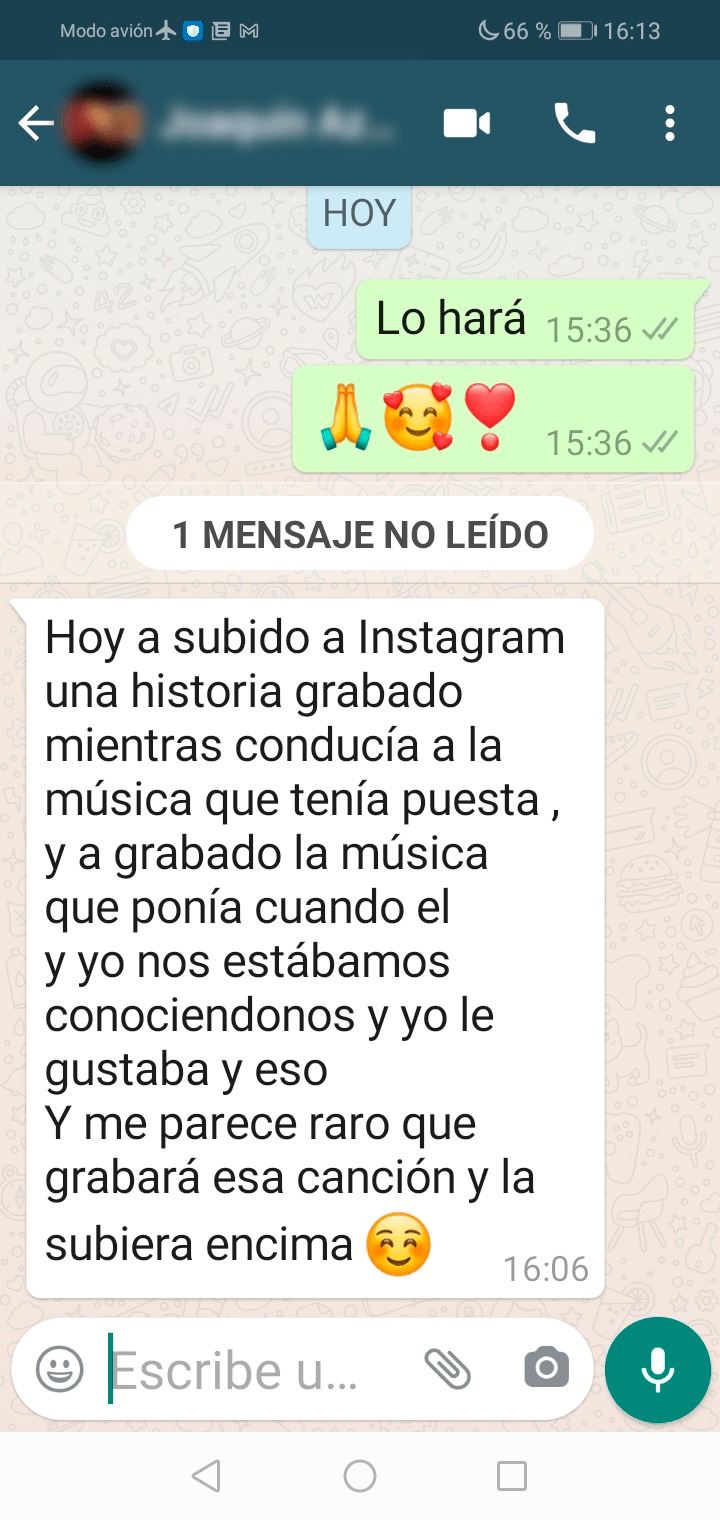Start a voice call
This screenshot has width=720, height=1520.
point(575,124)
